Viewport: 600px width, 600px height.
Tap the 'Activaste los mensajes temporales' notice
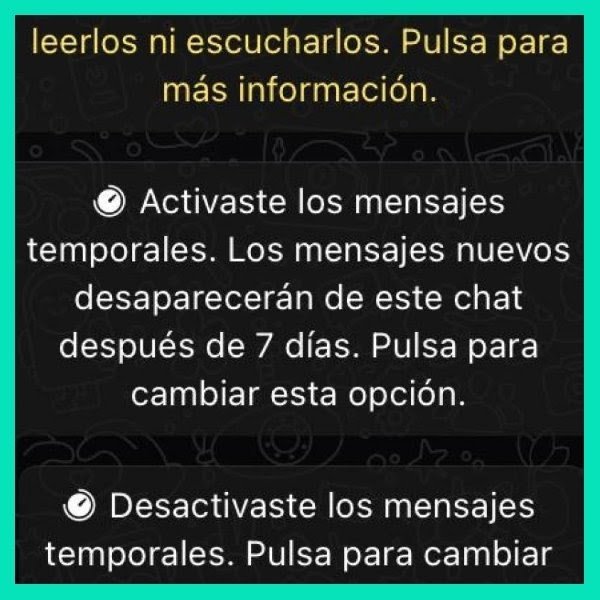pos(300,298)
